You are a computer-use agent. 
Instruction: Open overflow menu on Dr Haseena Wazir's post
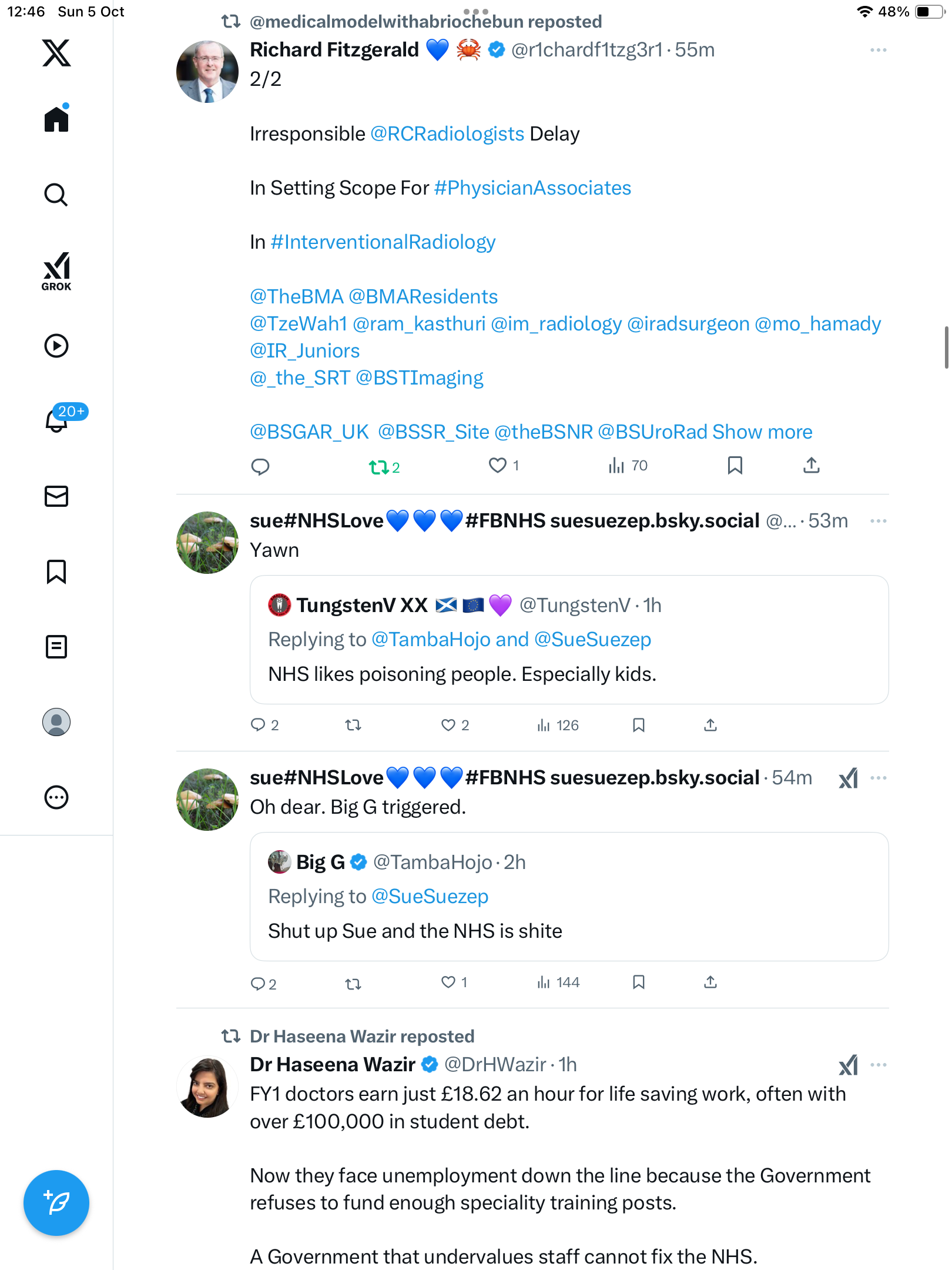[878, 1065]
